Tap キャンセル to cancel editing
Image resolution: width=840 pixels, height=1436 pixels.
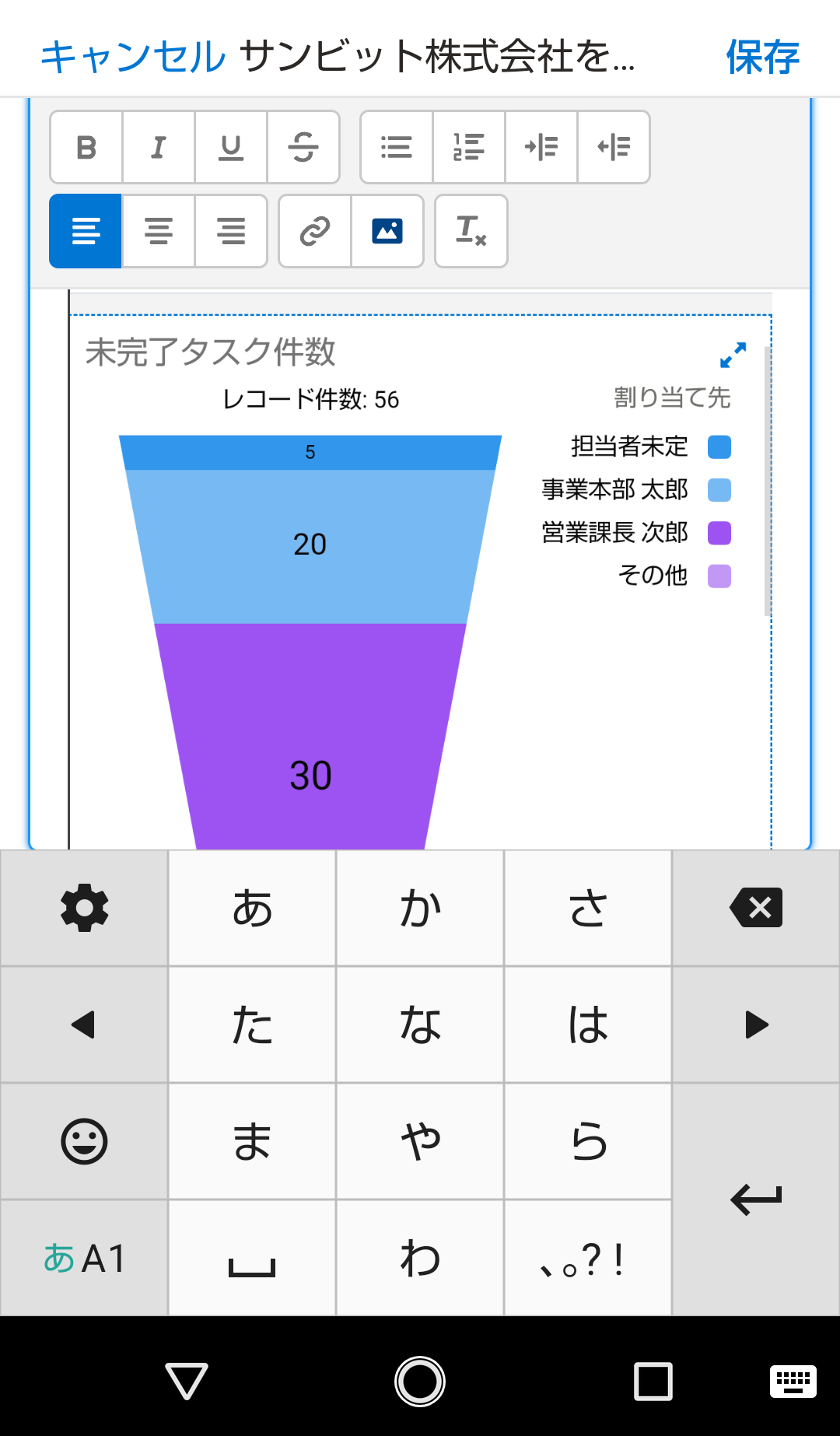coord(133,57)
